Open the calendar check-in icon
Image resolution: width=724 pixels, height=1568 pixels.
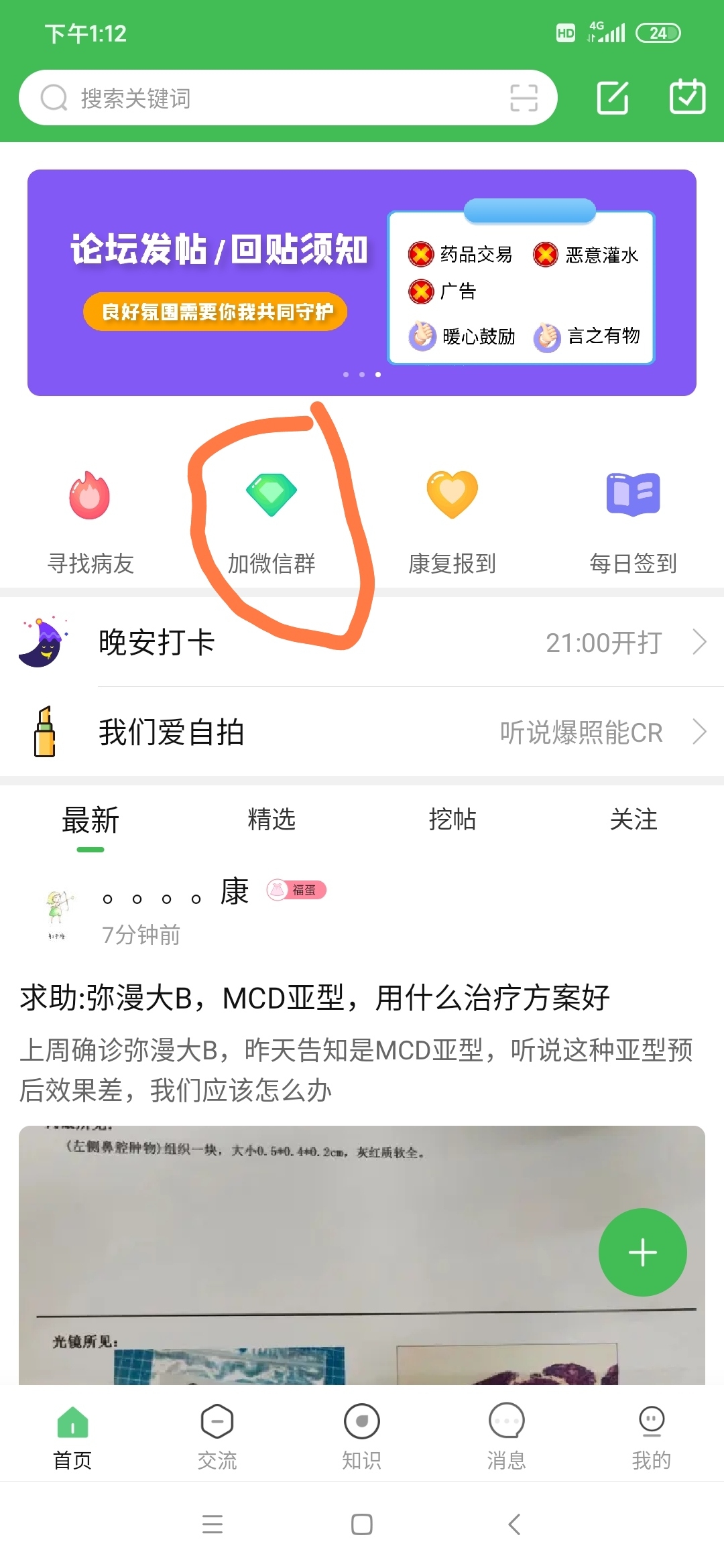tap(687, 97)
